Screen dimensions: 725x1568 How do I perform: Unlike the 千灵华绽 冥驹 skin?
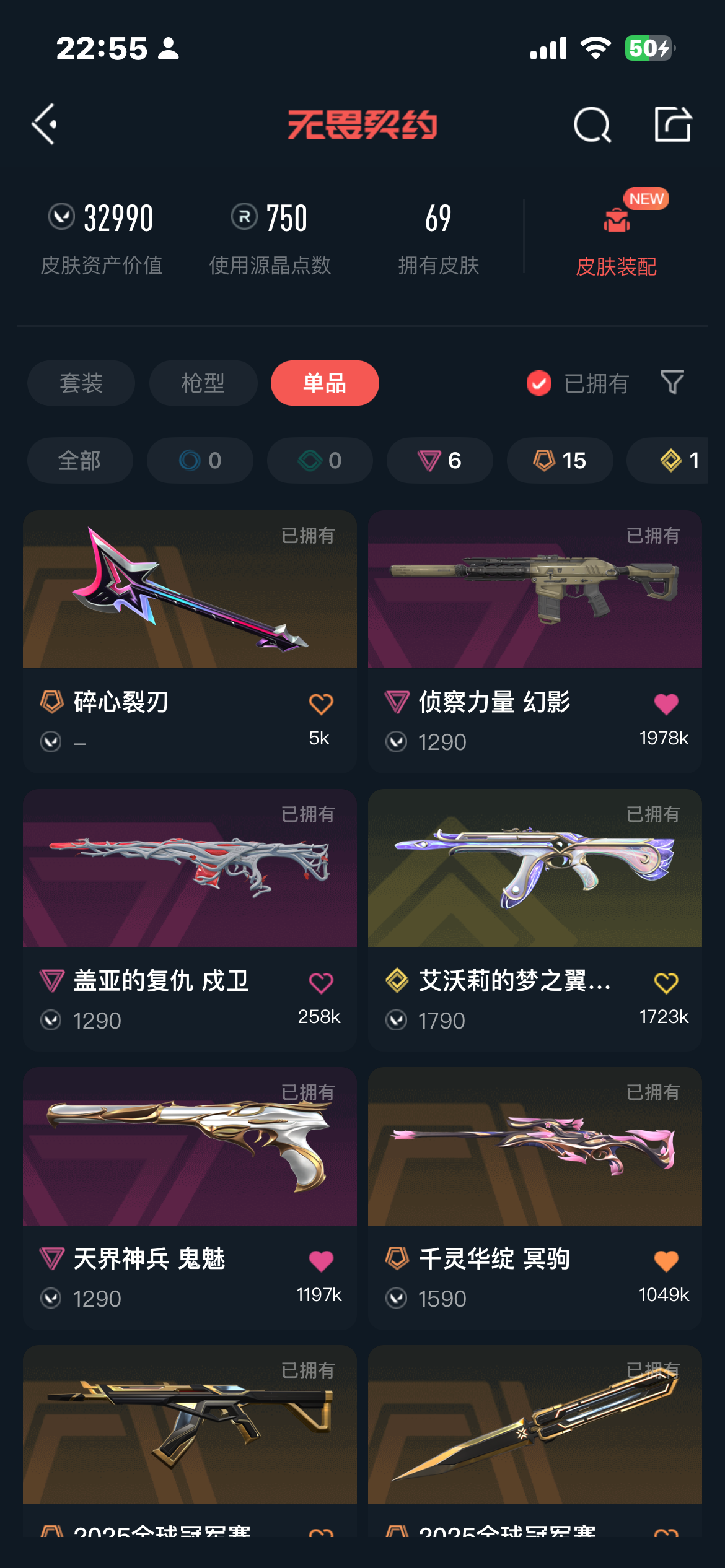tap(666, 1261)
